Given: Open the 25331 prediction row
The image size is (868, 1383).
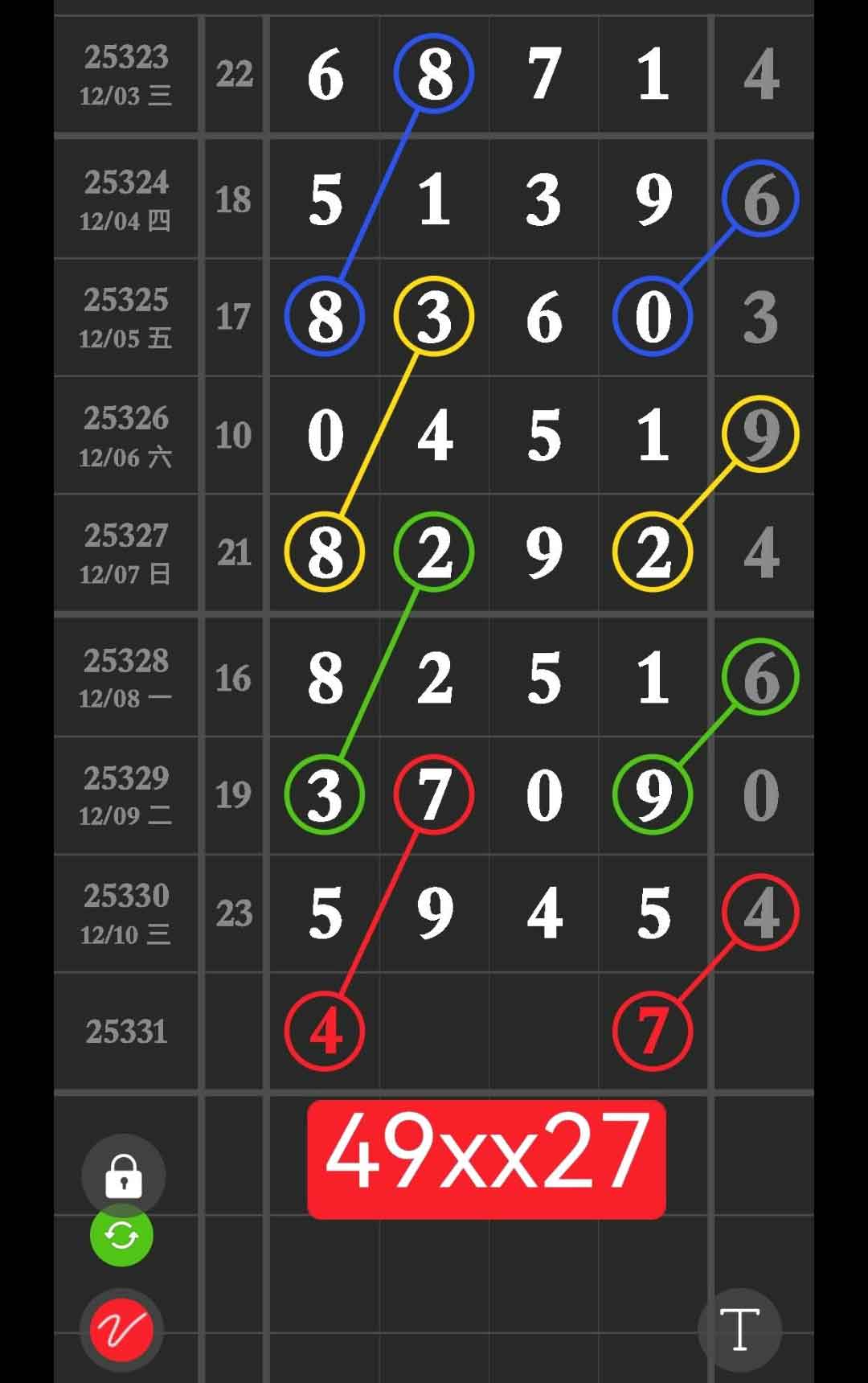Looking at the screenshot, I should (x=126, y=1033).
